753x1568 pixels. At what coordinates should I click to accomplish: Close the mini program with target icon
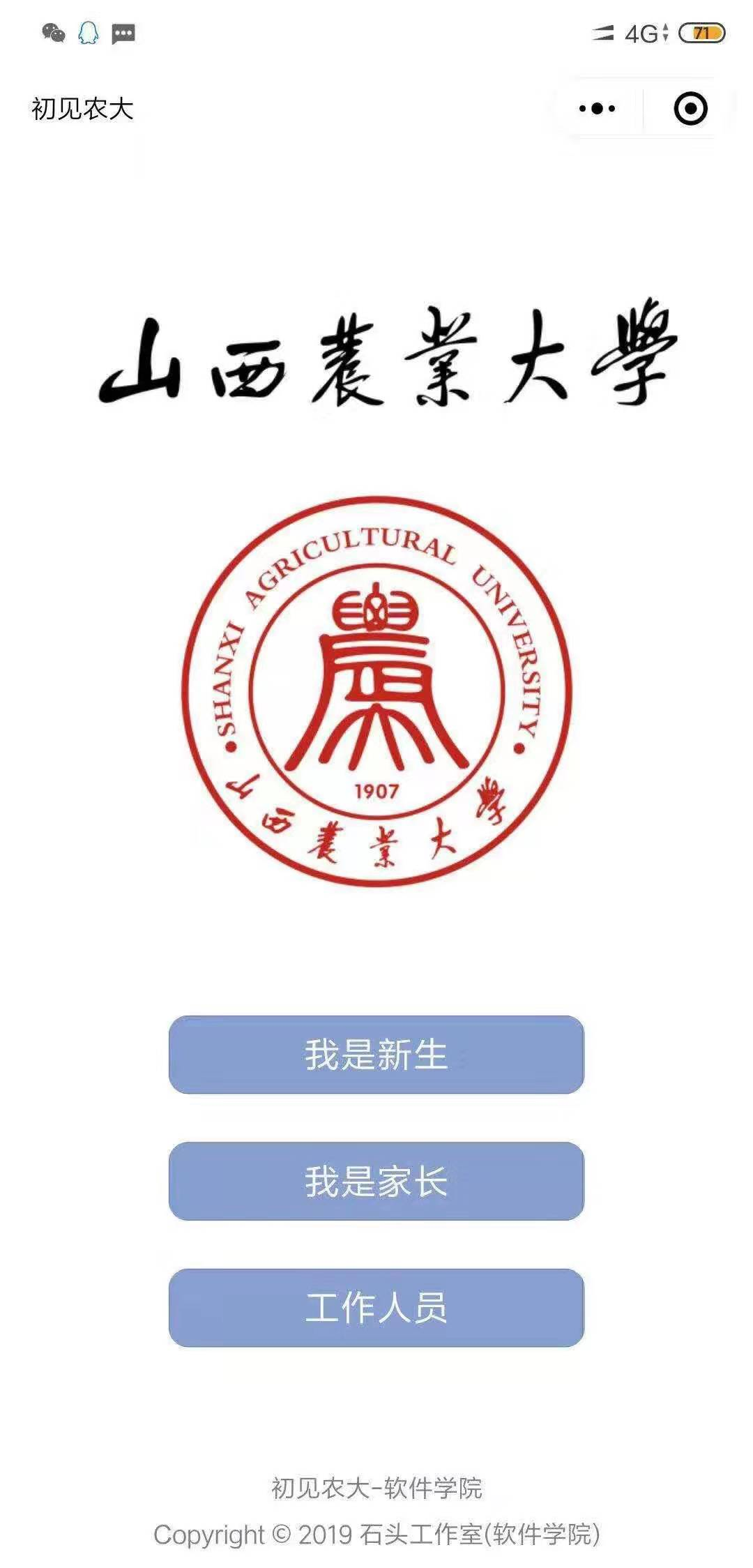pos(690,109)
